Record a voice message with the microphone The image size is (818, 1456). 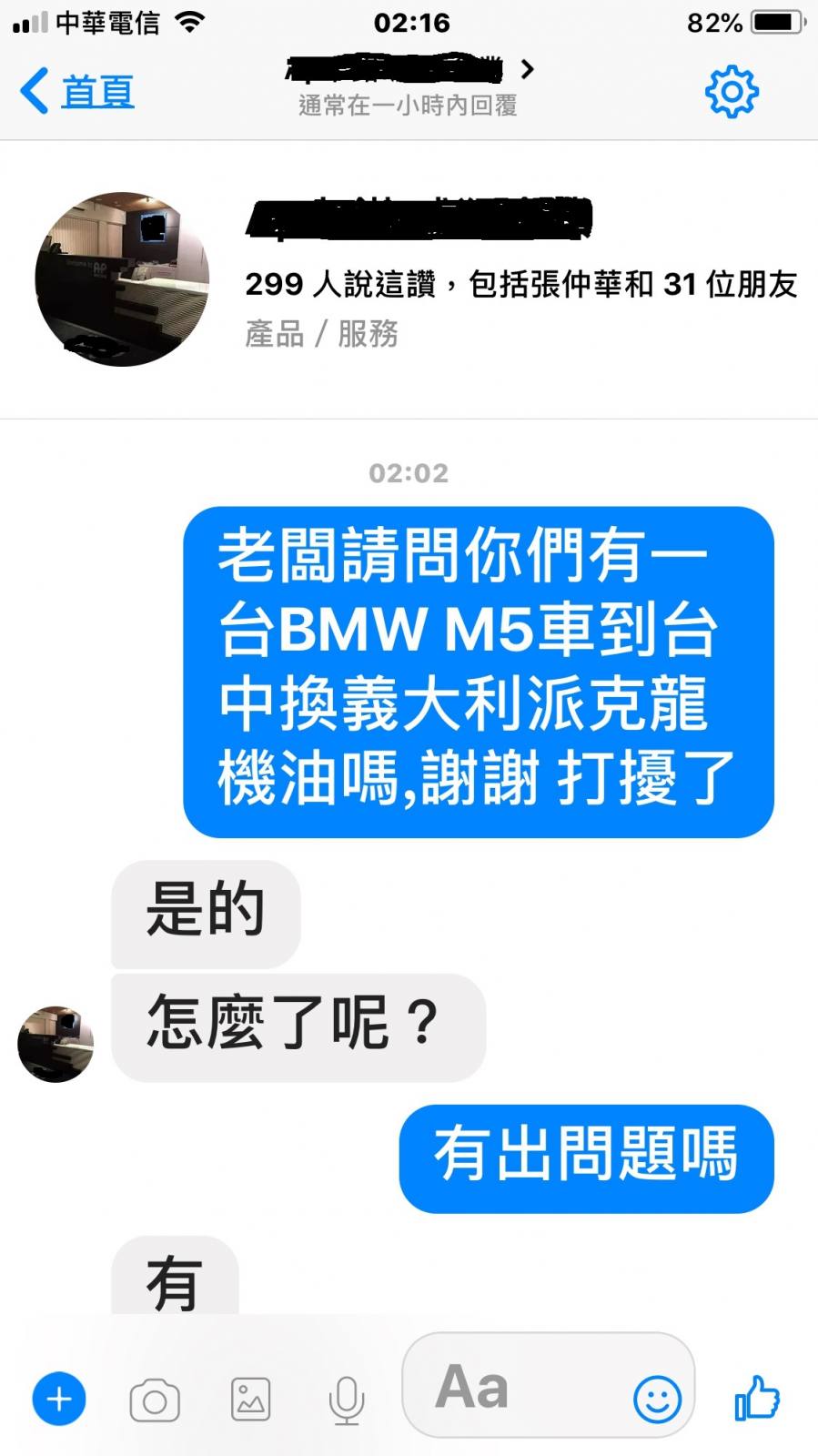pyautogui.click(x=346, y=1400)
